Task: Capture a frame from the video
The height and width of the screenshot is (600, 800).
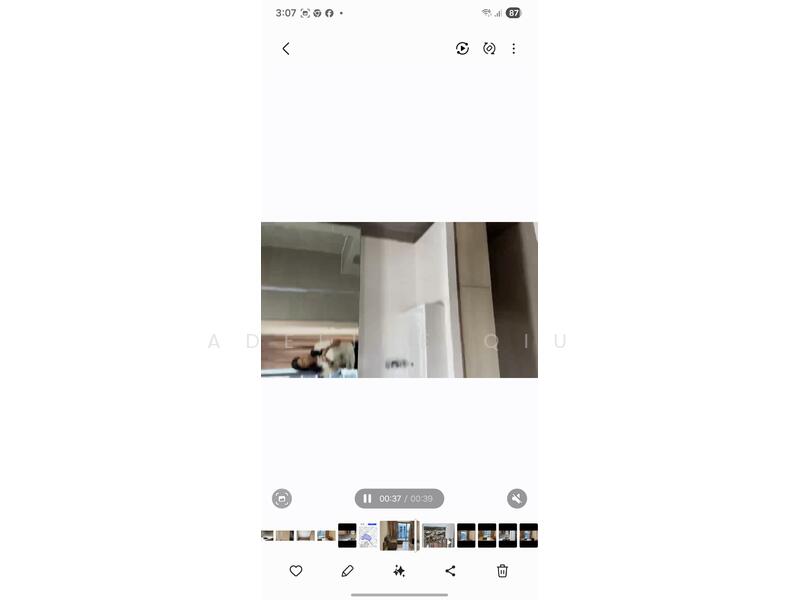Action: pos(282,498)
